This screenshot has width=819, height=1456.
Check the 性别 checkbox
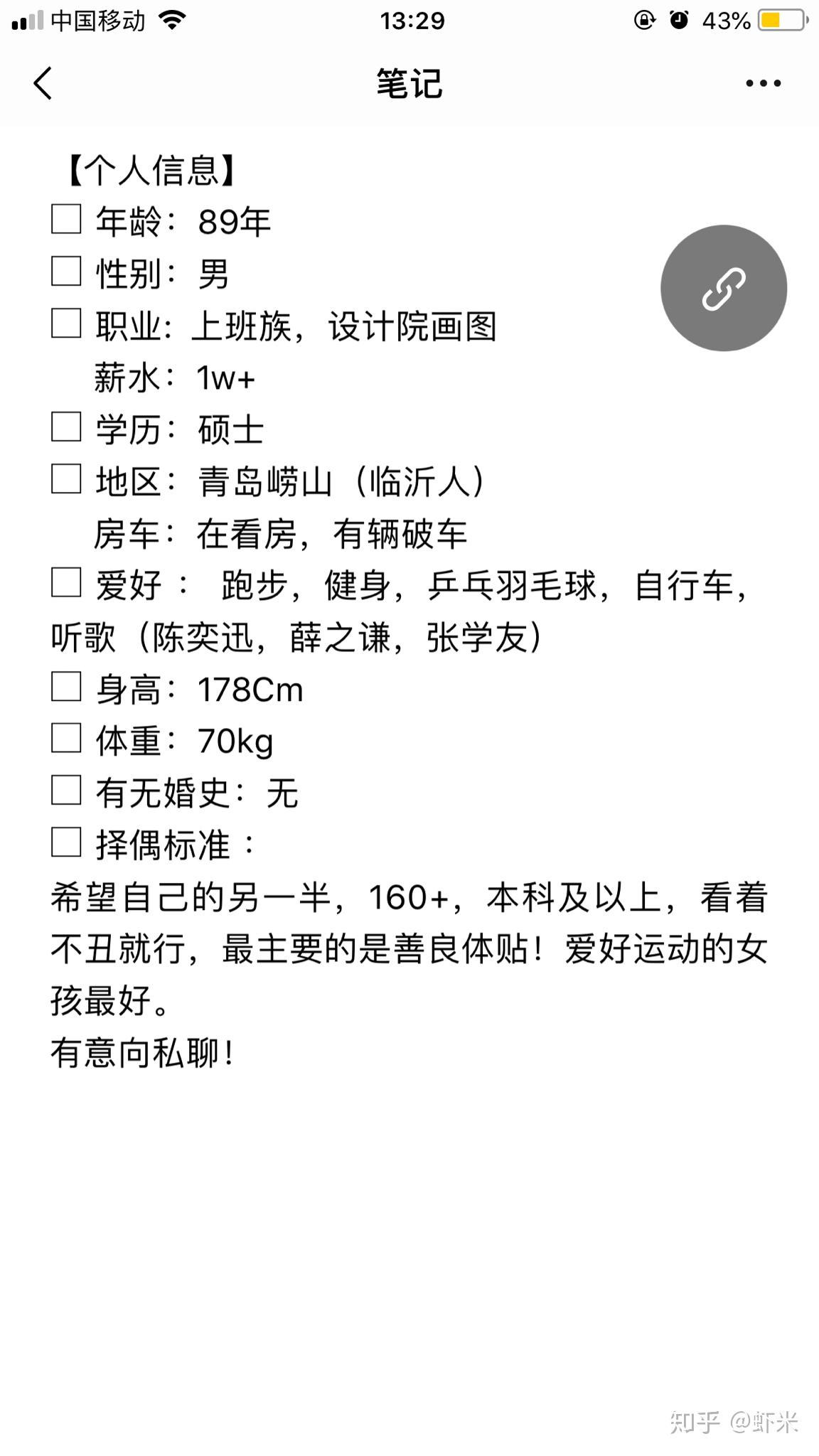[x=66, y=271]
